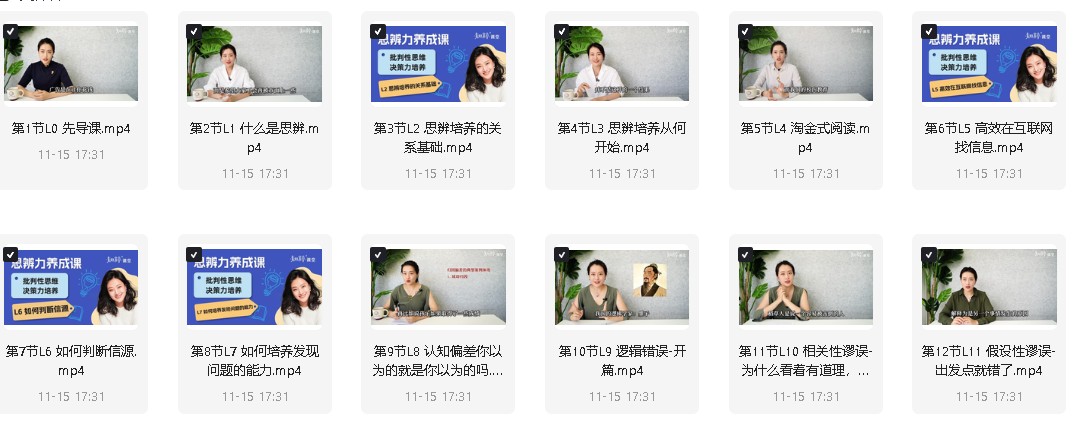
Task: Deselect 第6节L5 高效在互联网找信息 checkbox
Action: [929, 32]
